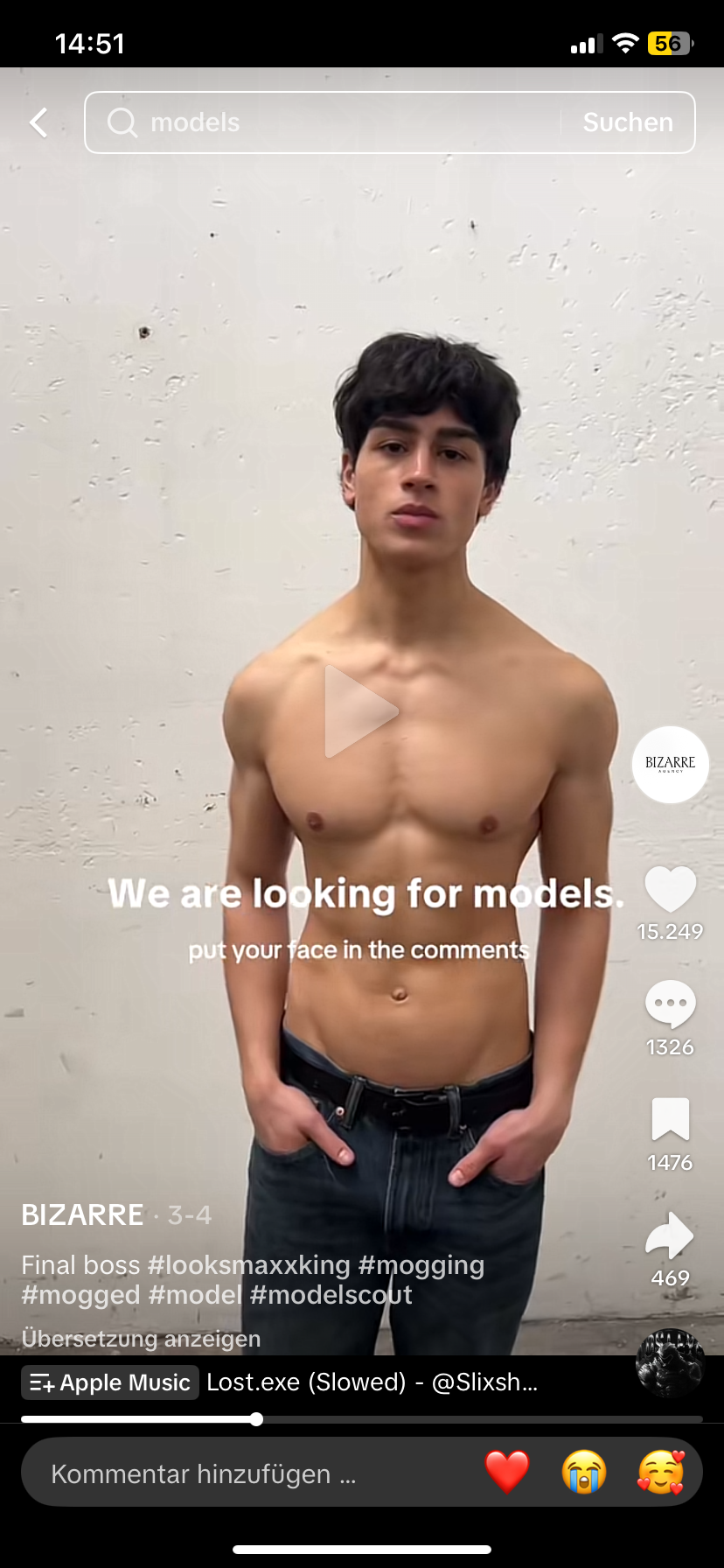Screen dimensions: 724x1568
Task: Open the #modelscout hashtag
Action: [331, 1295]
